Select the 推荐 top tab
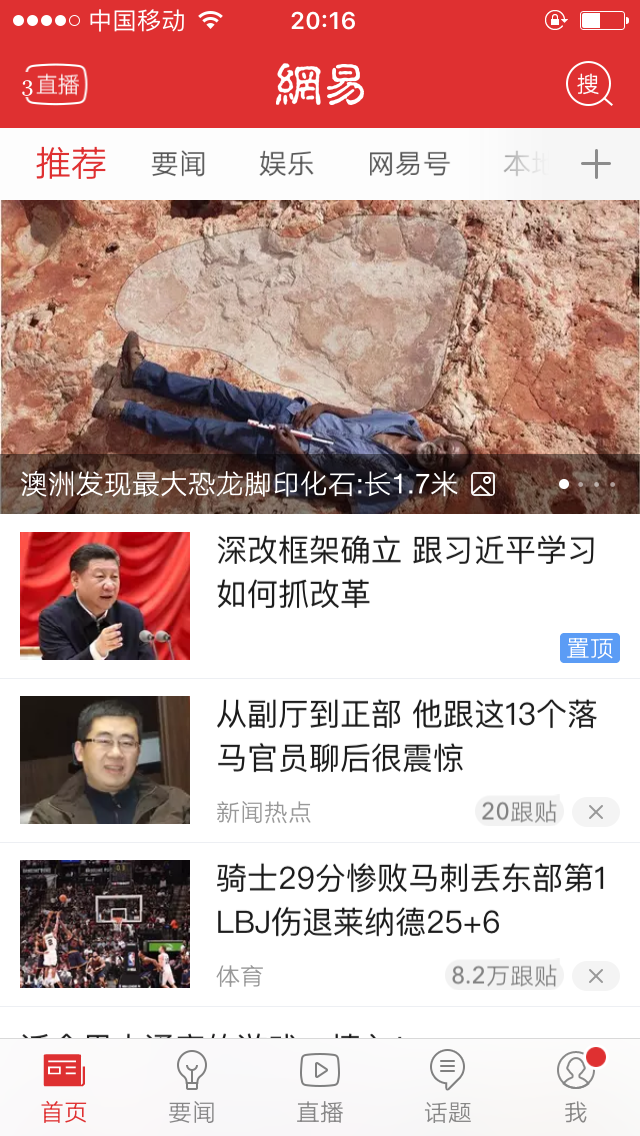This screenshot has width=640, height=1136. [x=71, y=163]
